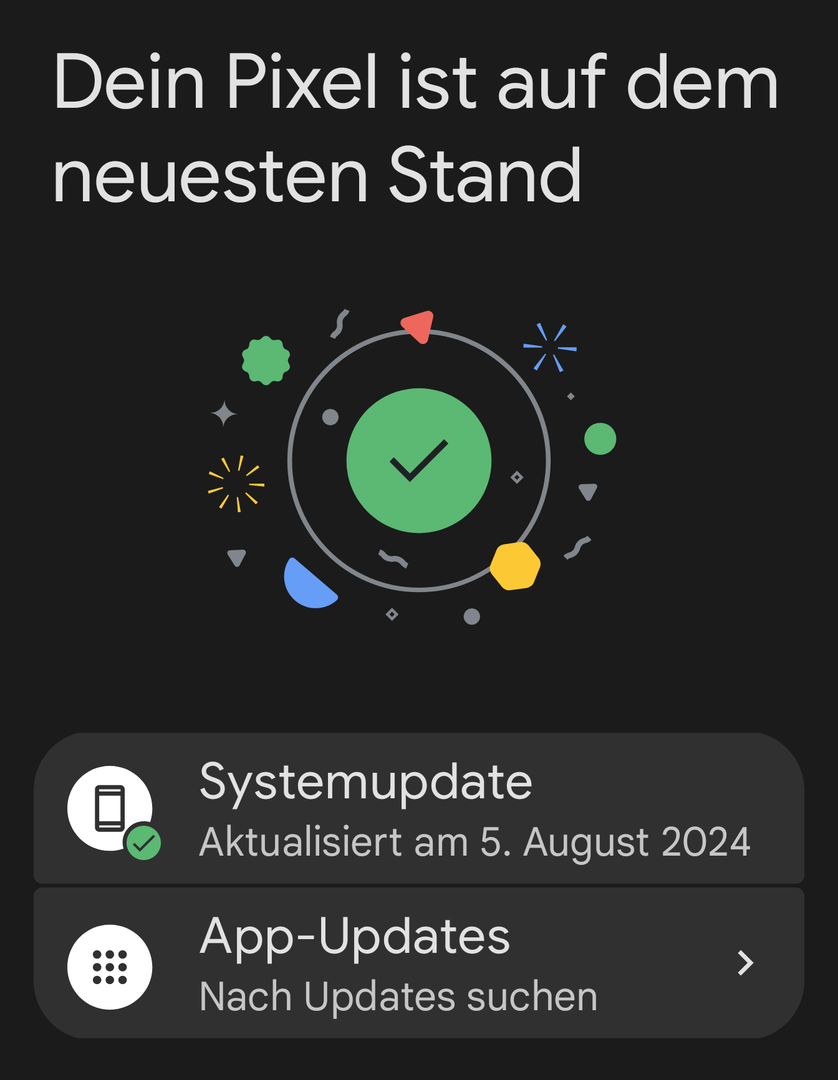Screen dimensions: 838x1080
Task: Open App-Updates to check for updates
Action: coord(418,964)
